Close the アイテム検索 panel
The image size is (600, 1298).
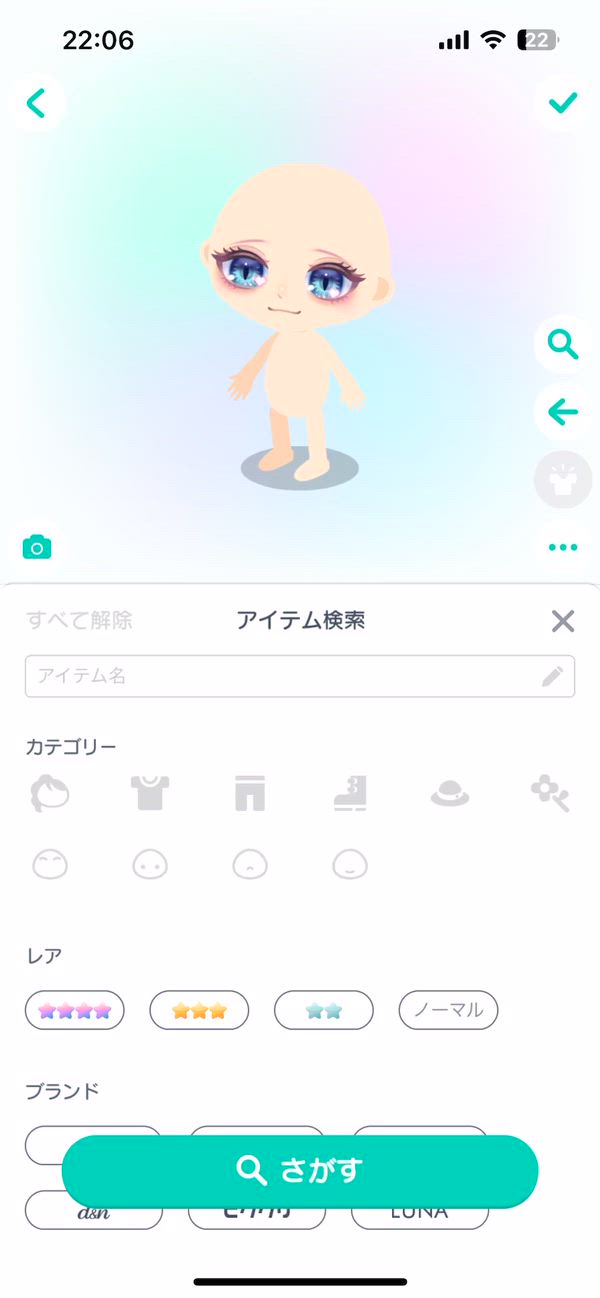563,621
